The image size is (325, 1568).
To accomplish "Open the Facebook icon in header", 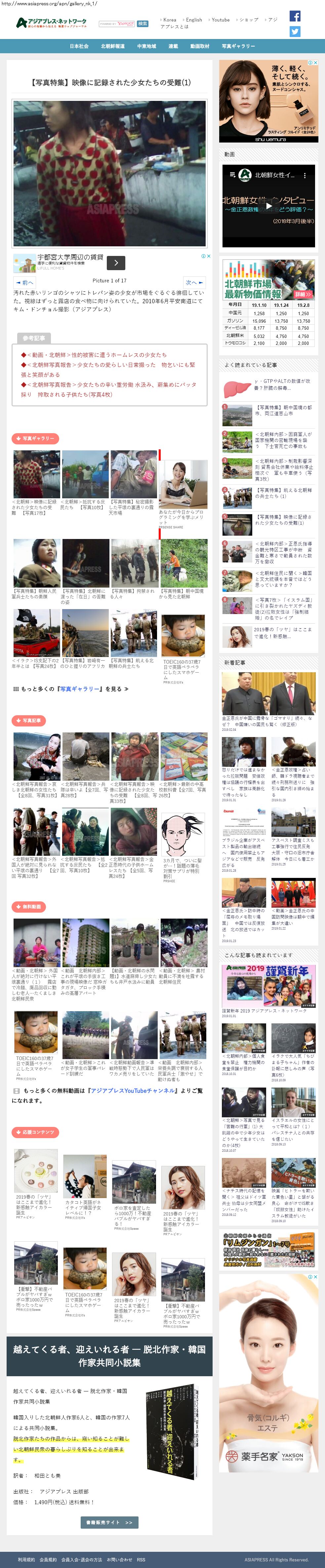I will click(295, 17).
